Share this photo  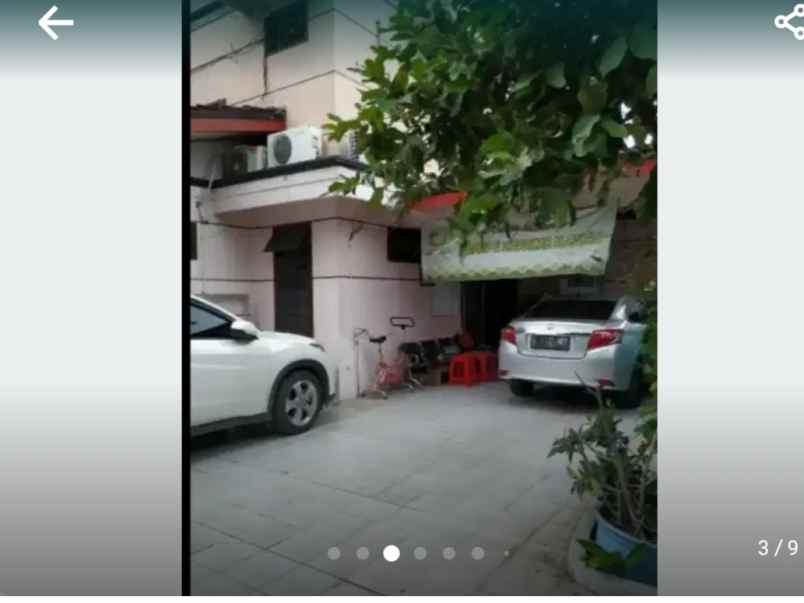click(x=790, y=22)
